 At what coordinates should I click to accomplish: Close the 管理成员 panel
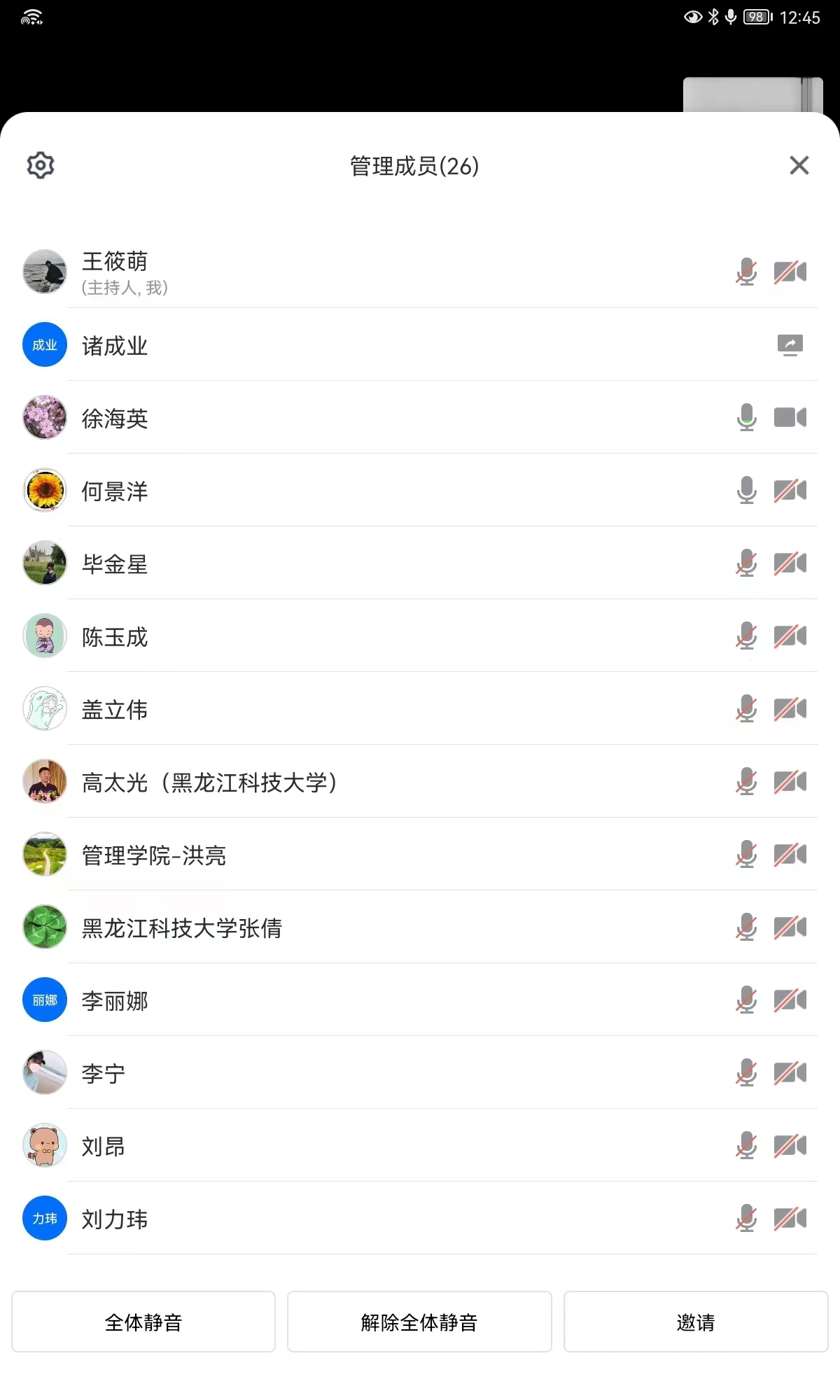(799, 165)
